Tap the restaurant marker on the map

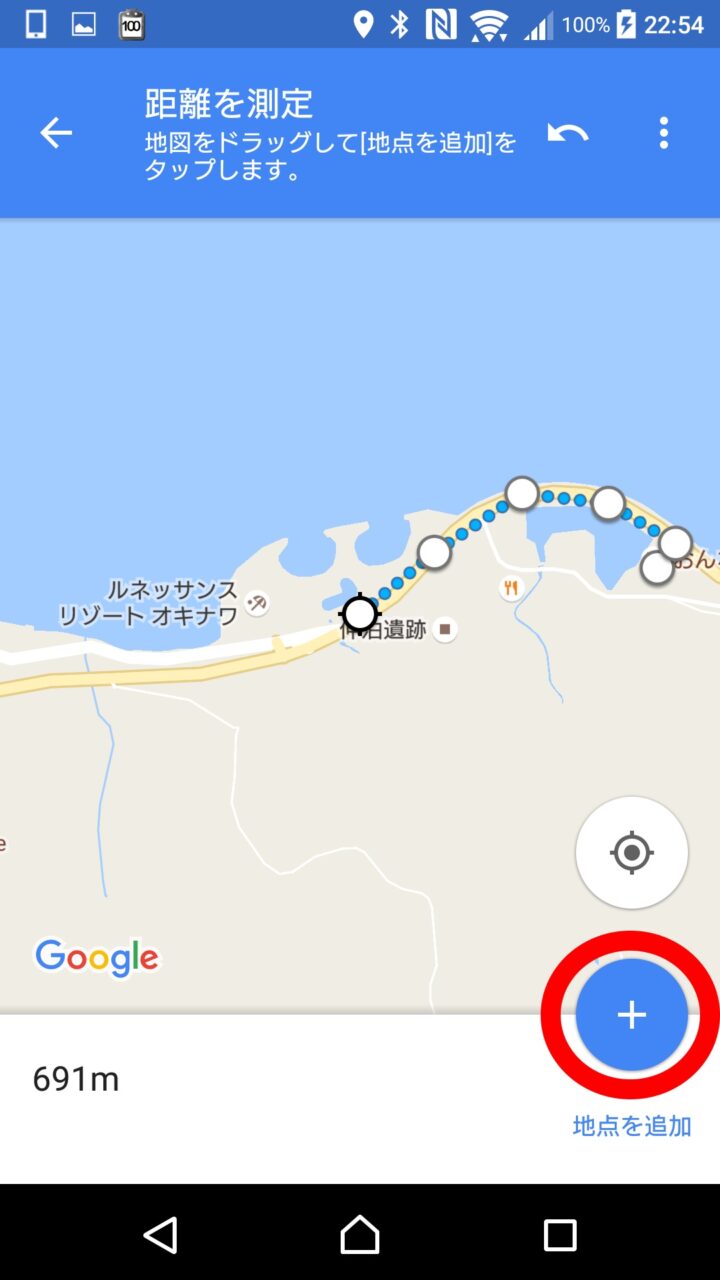click(511, 588)
